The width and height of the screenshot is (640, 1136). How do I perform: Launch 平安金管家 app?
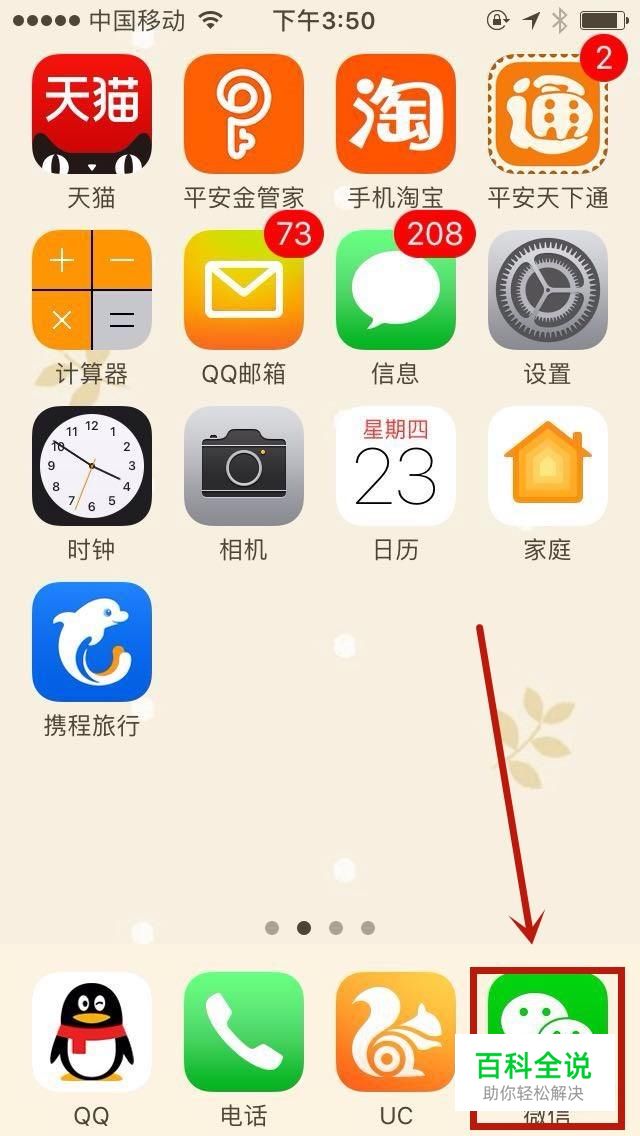[x=244, y=114]
